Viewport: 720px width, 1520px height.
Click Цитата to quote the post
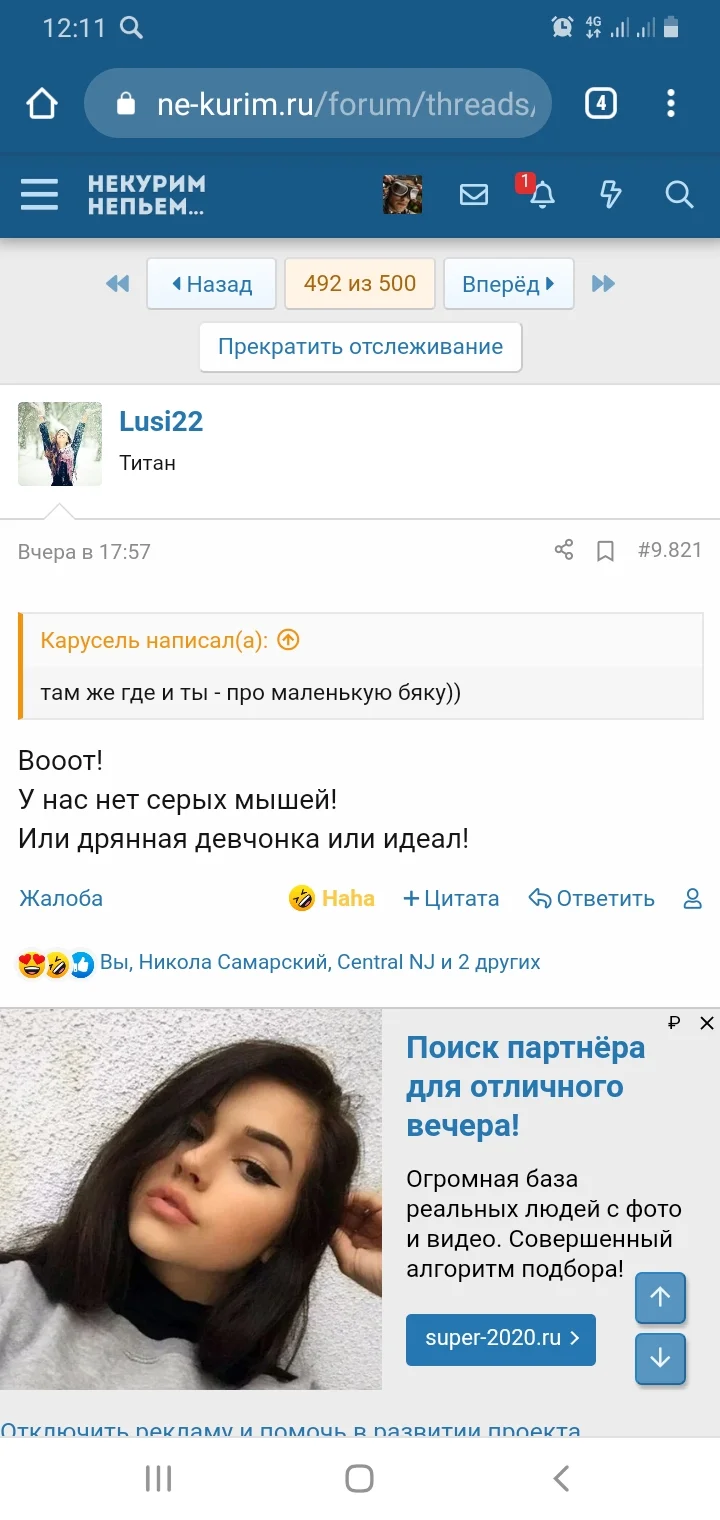[451, 898]
